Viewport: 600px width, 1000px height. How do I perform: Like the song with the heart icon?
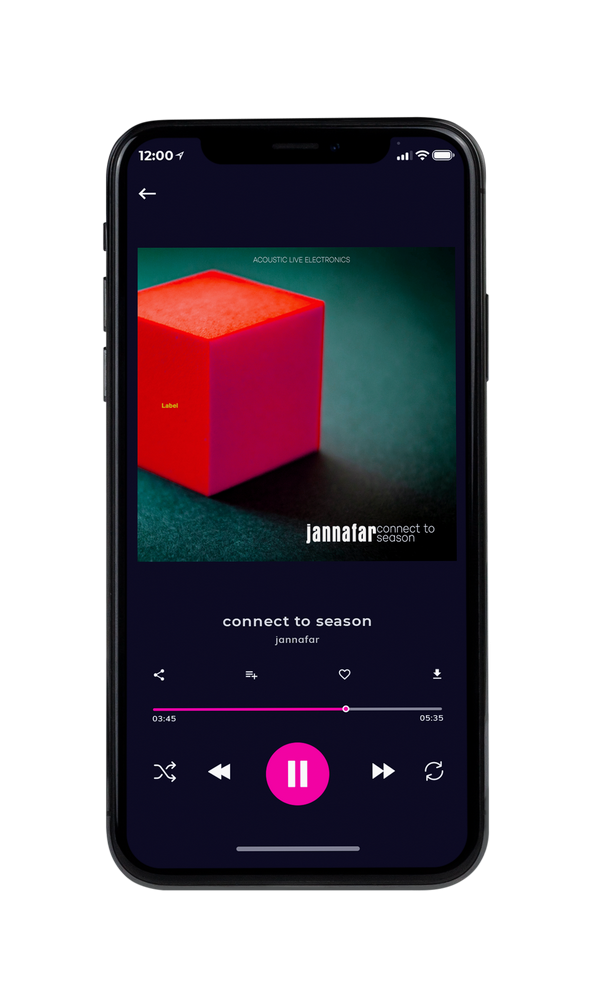tap(344, 674)
